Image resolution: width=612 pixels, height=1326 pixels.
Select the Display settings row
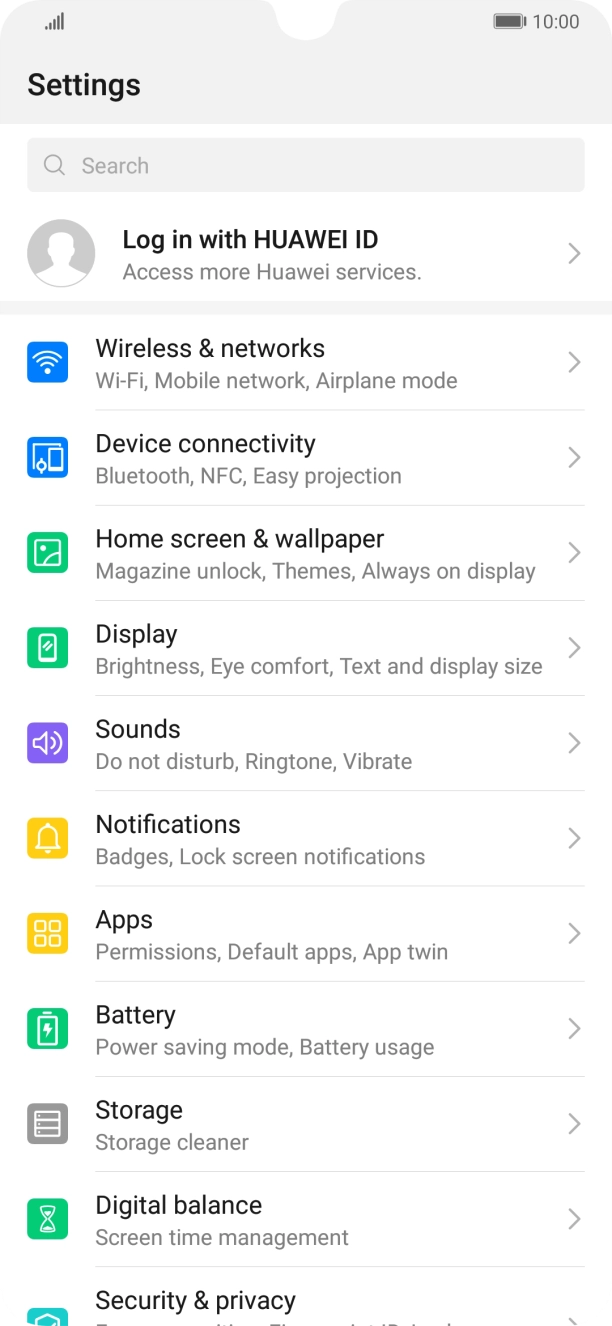click(306, 648)
